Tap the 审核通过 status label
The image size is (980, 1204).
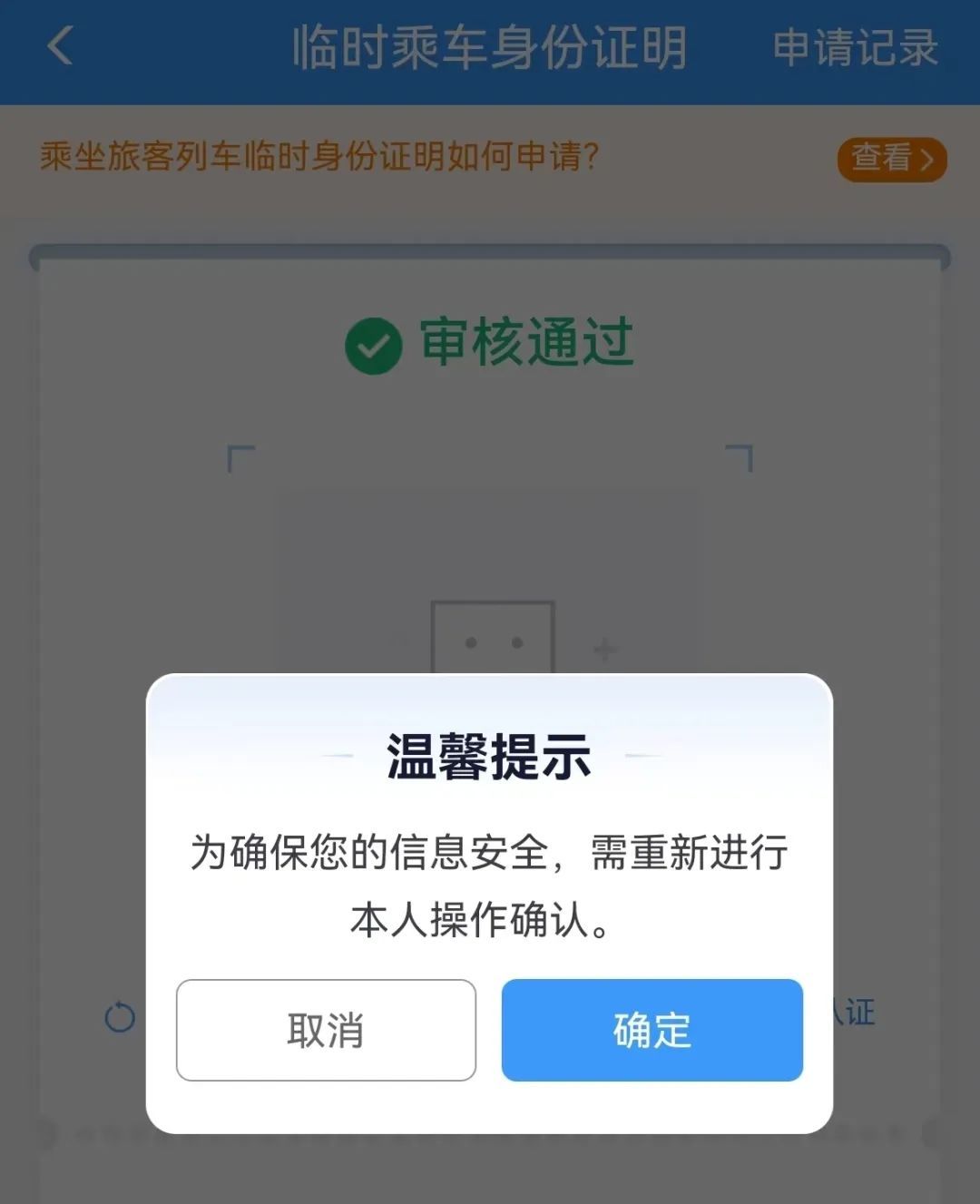point(526,342)
